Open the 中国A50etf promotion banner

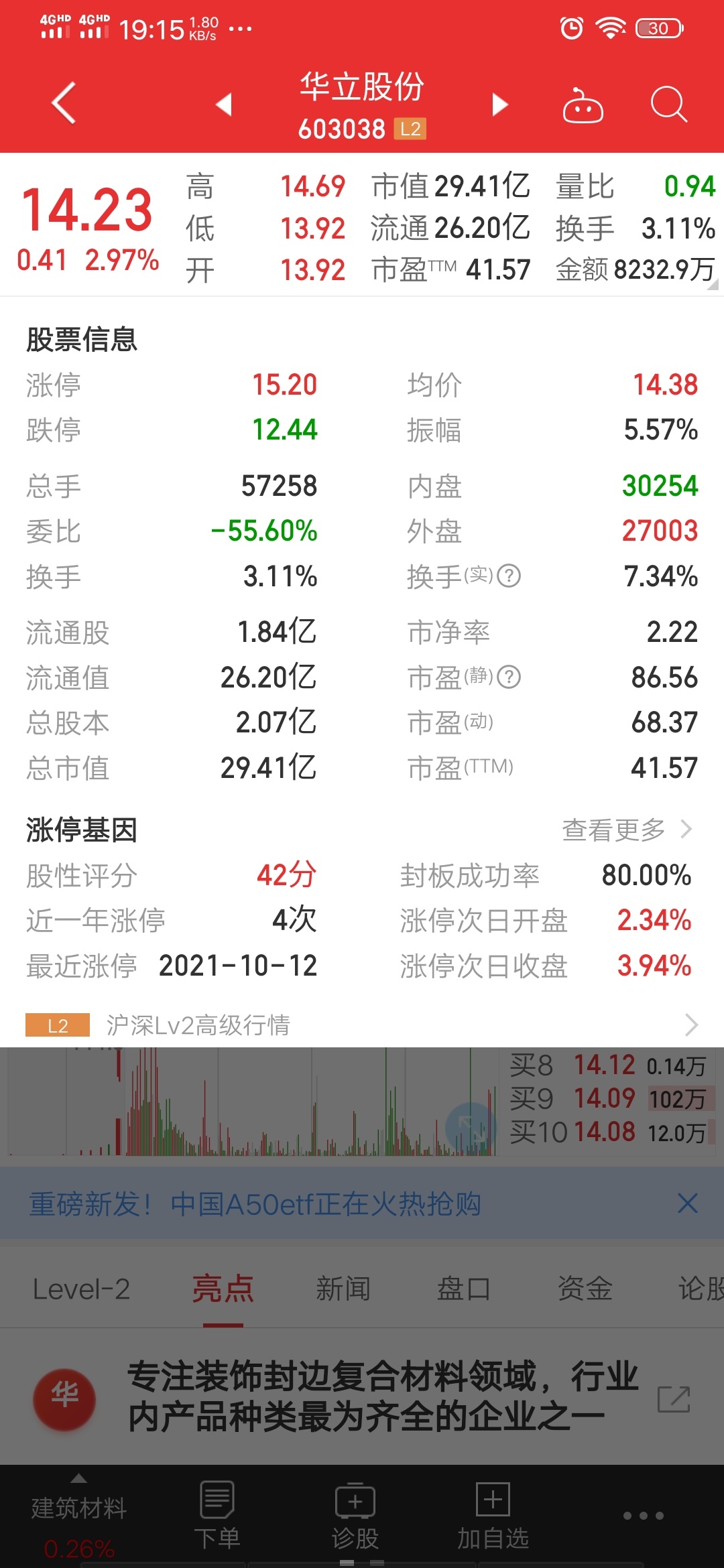coord(255,1204)
